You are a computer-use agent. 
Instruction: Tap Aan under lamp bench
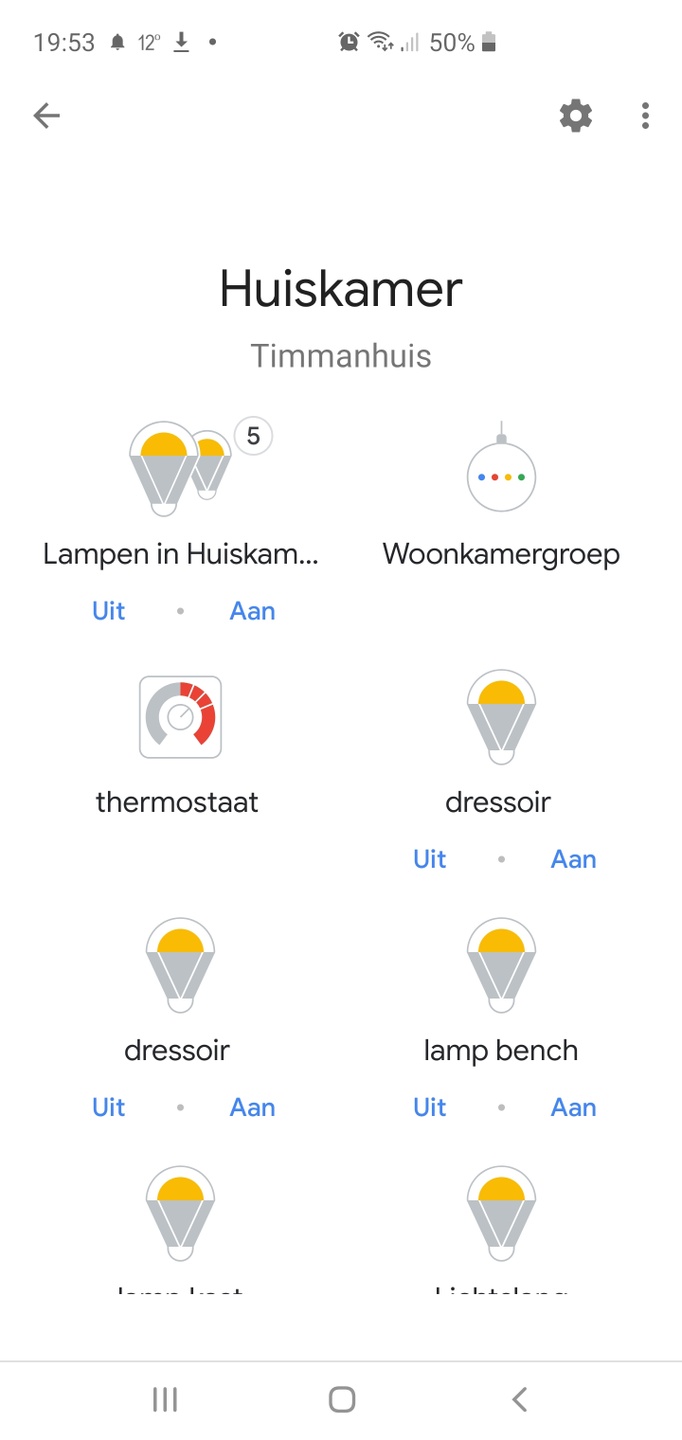(x=573, y=1107)
